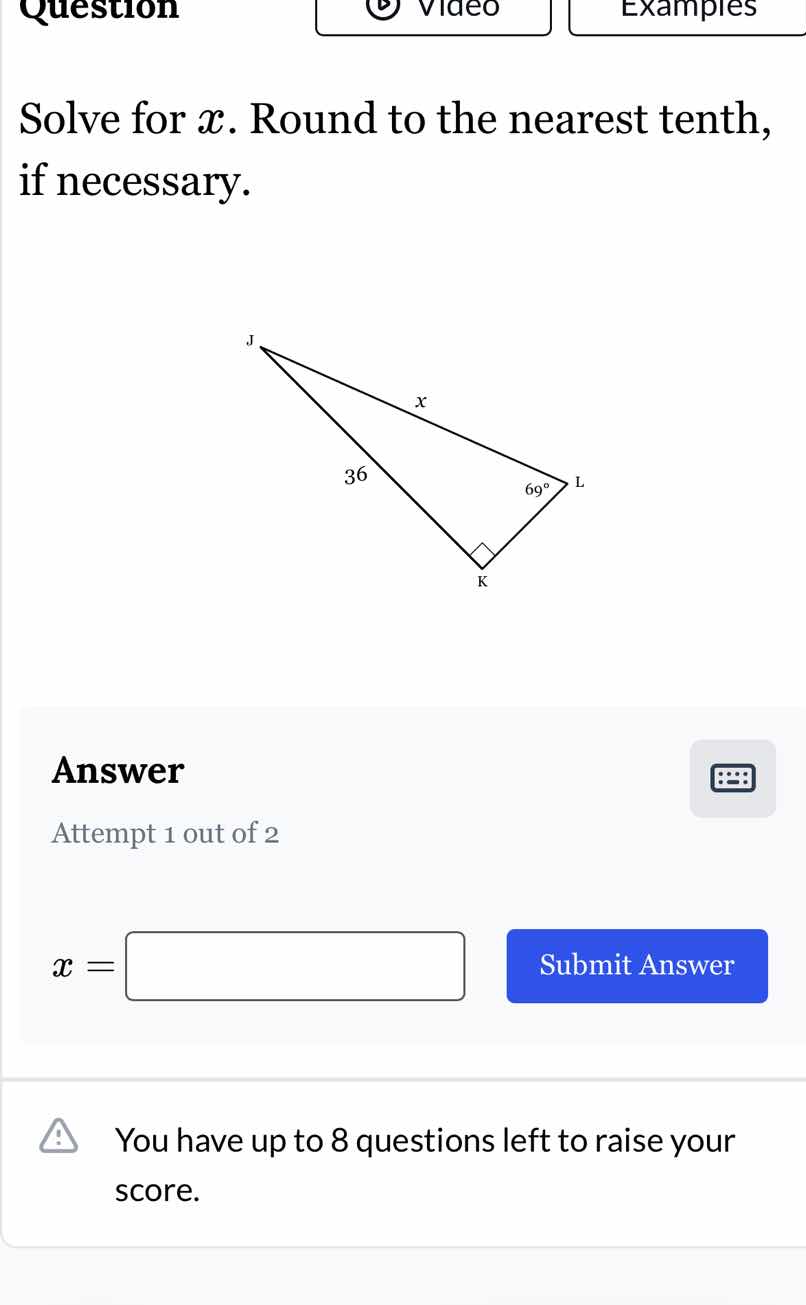Click the unknown side label x on the triangle
Image resolution: width=806 pixels, height=1305 pixels.
point(420,401)
